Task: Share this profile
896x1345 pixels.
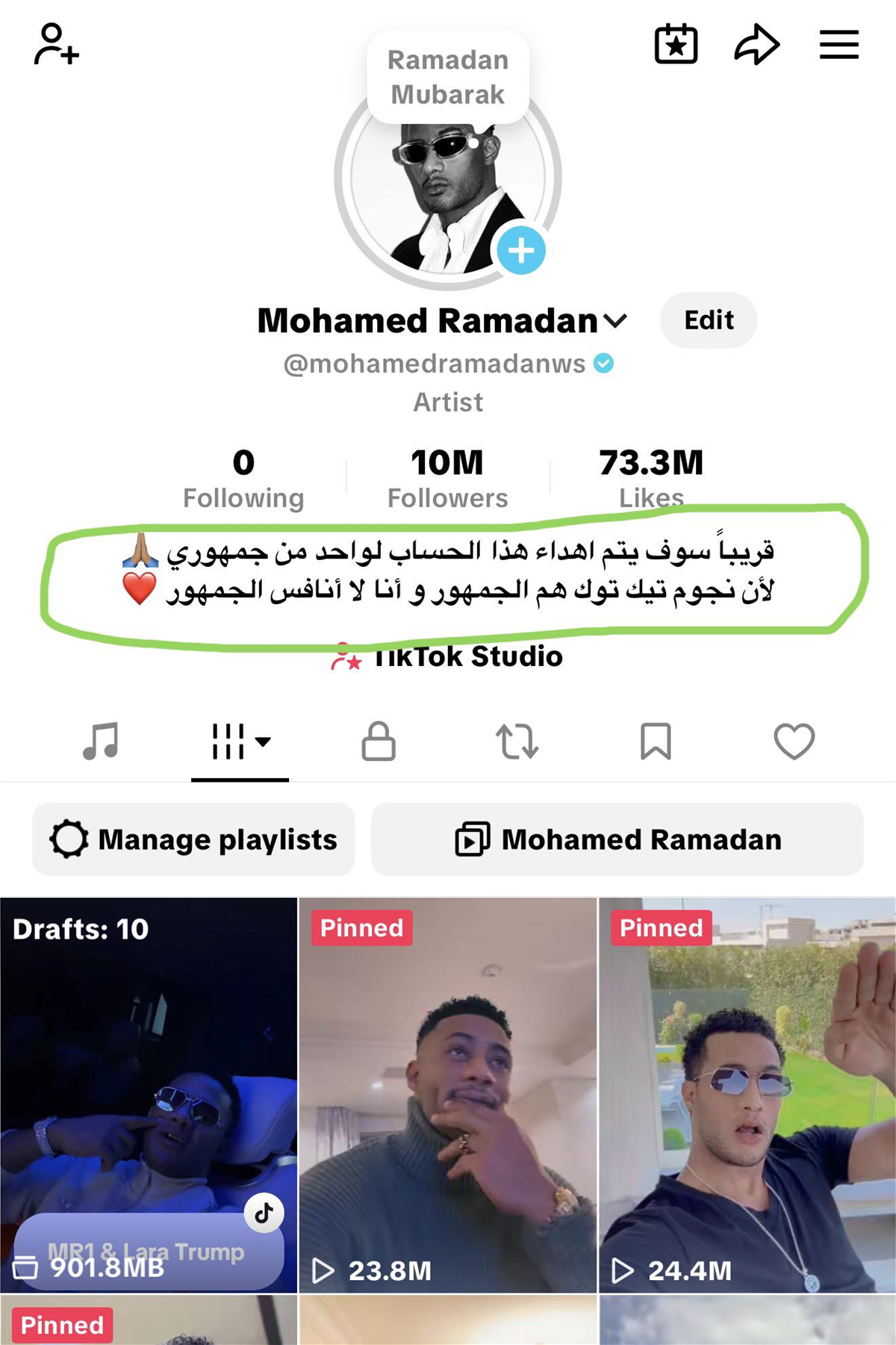Action: pyautogui.click(x=756, y=44)
